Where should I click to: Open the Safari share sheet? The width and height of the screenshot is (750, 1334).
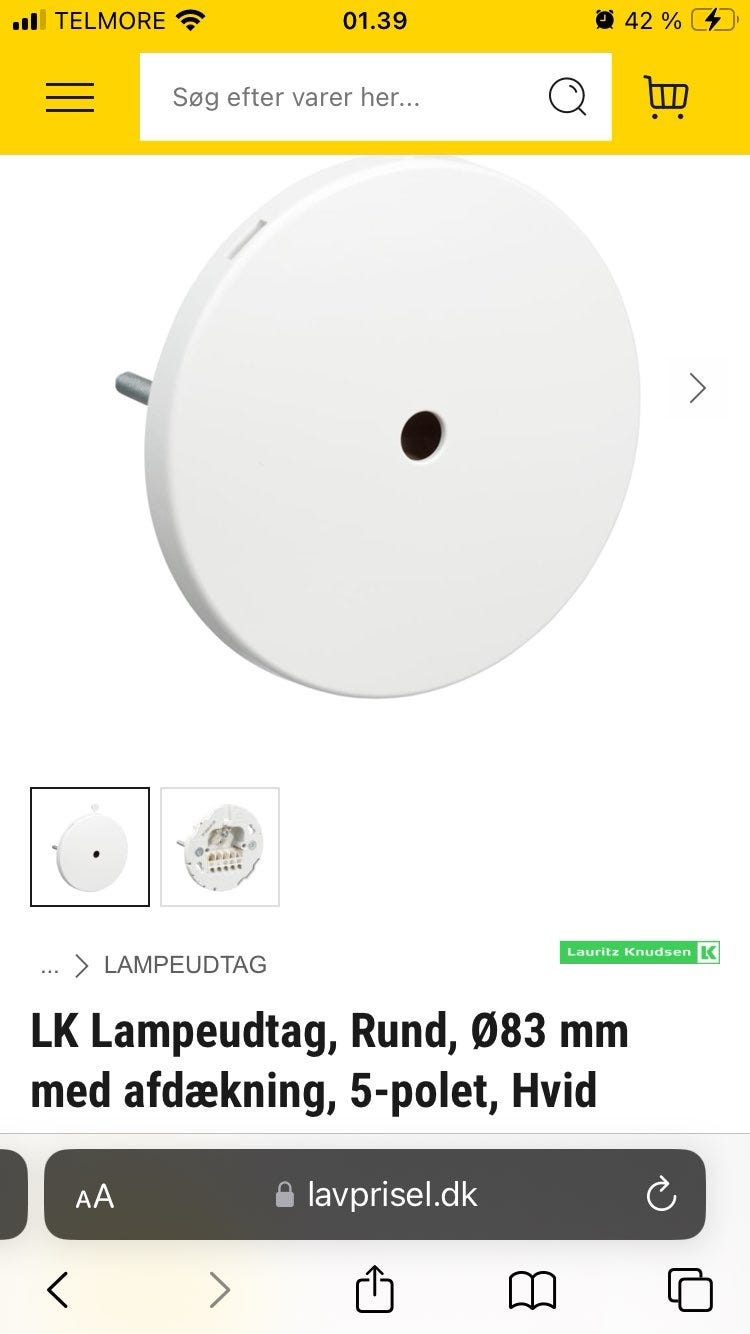pos(375,1289)
